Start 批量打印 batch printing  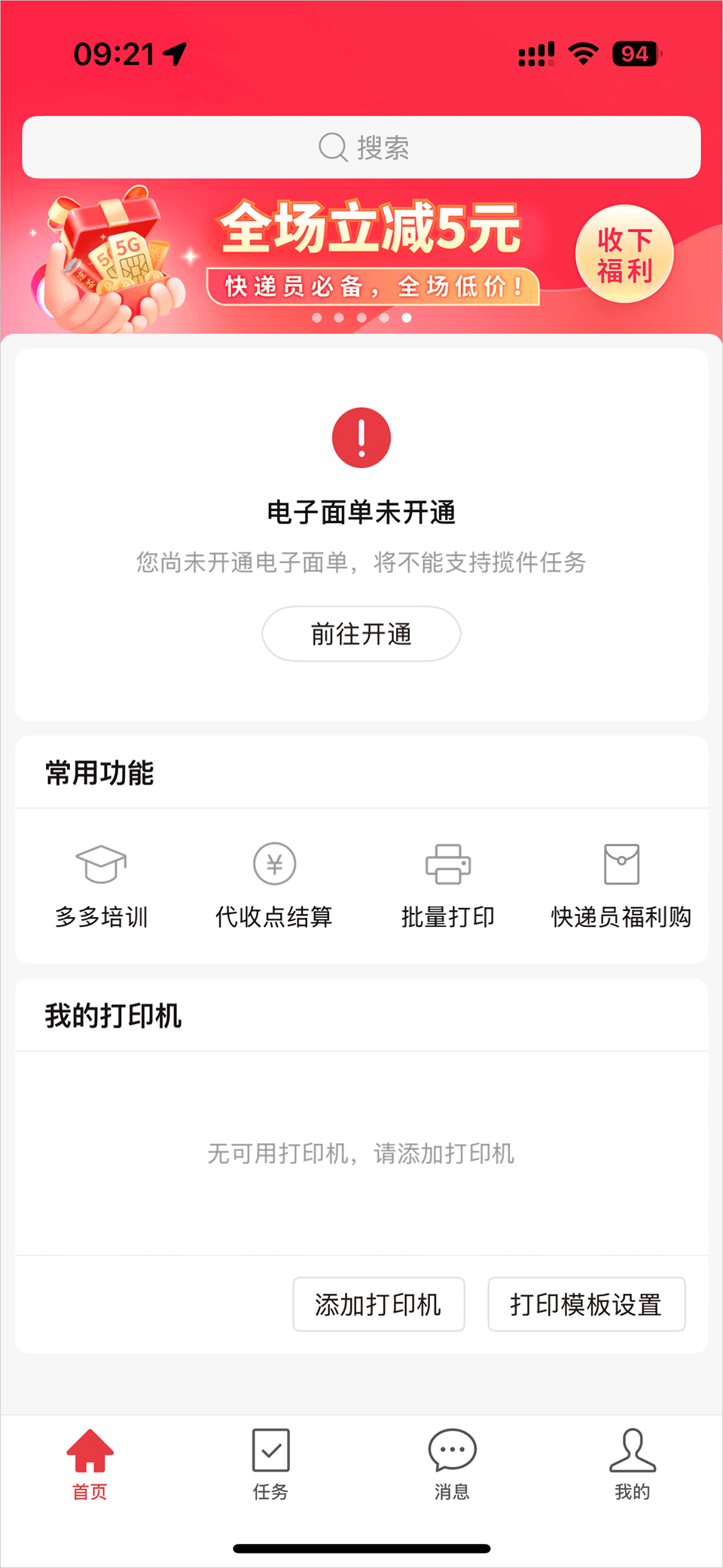point(448,885)
